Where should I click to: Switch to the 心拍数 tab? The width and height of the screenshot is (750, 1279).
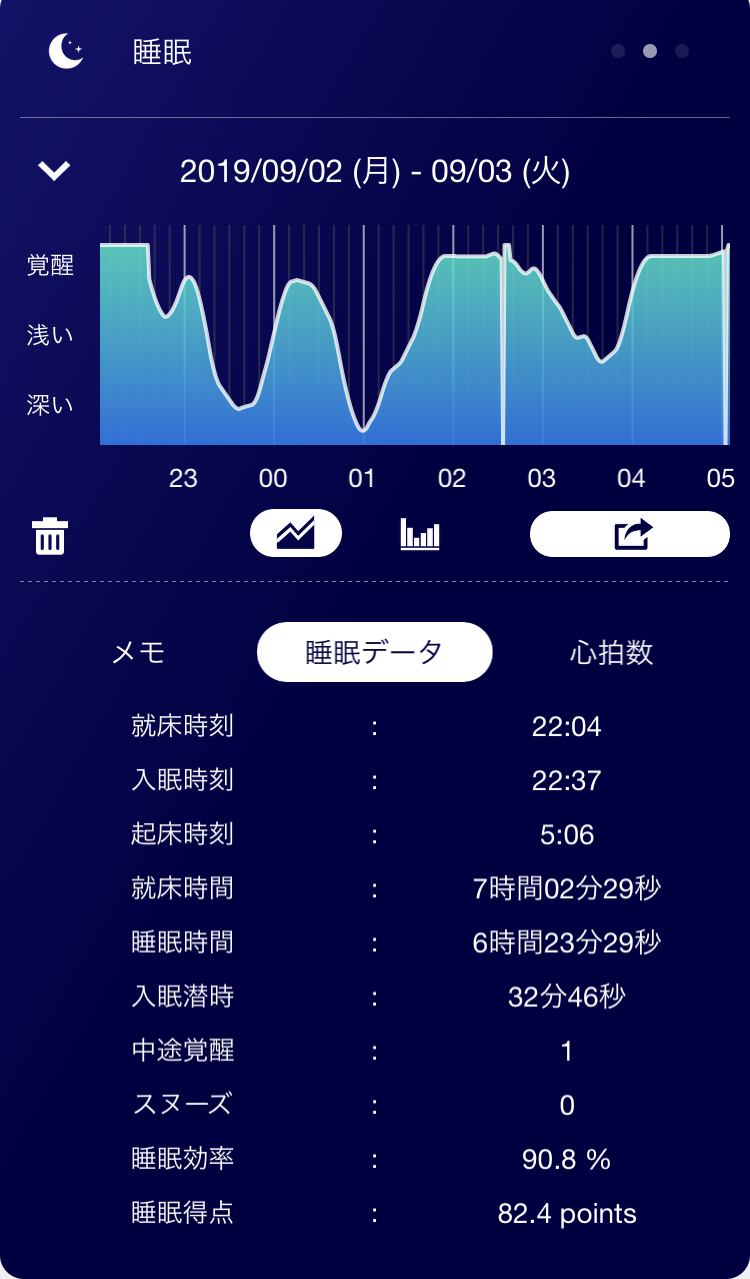(x=611, y=653)
